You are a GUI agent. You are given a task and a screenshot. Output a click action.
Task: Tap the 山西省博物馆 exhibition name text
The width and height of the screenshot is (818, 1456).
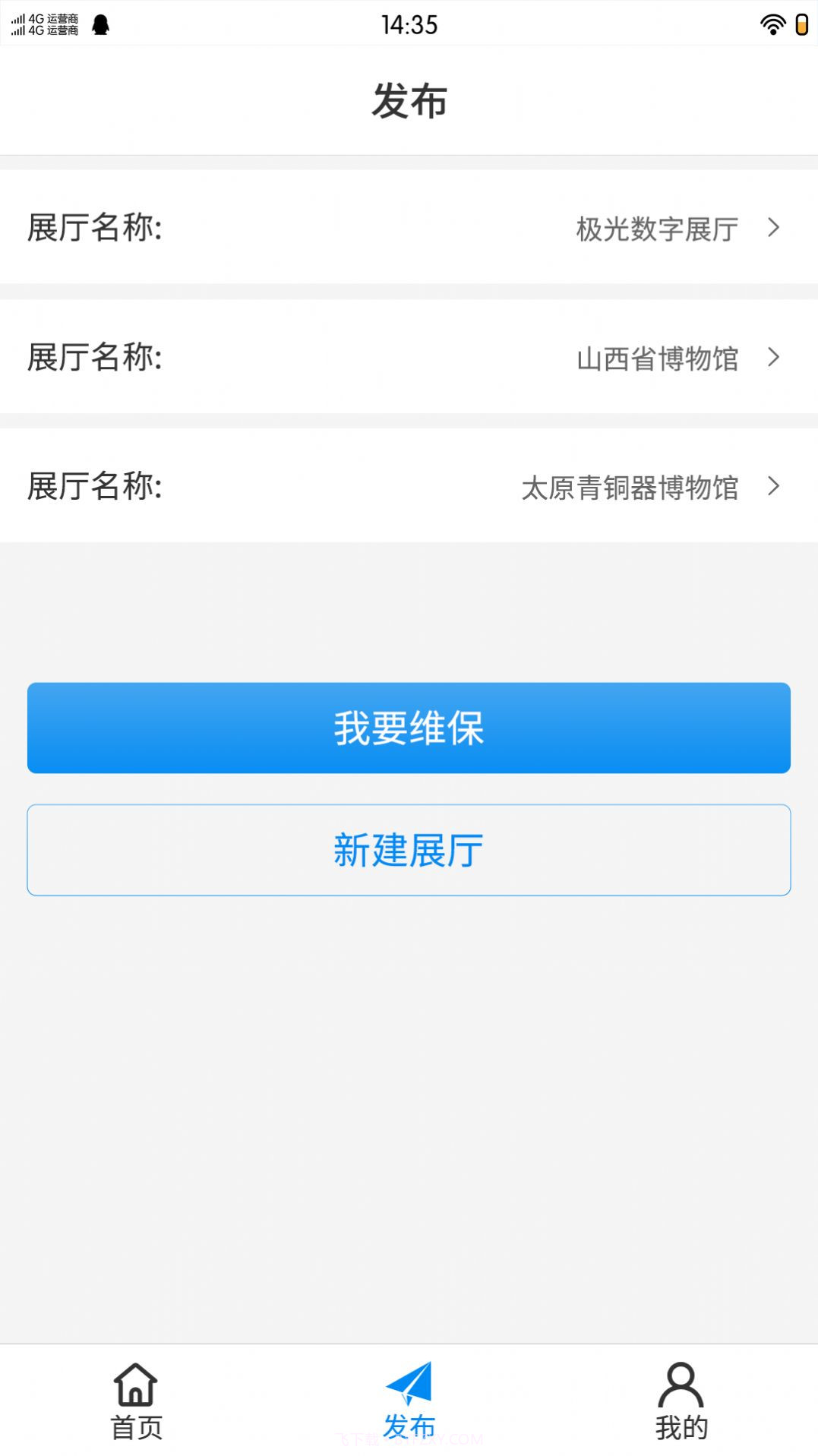click(656, 359)
